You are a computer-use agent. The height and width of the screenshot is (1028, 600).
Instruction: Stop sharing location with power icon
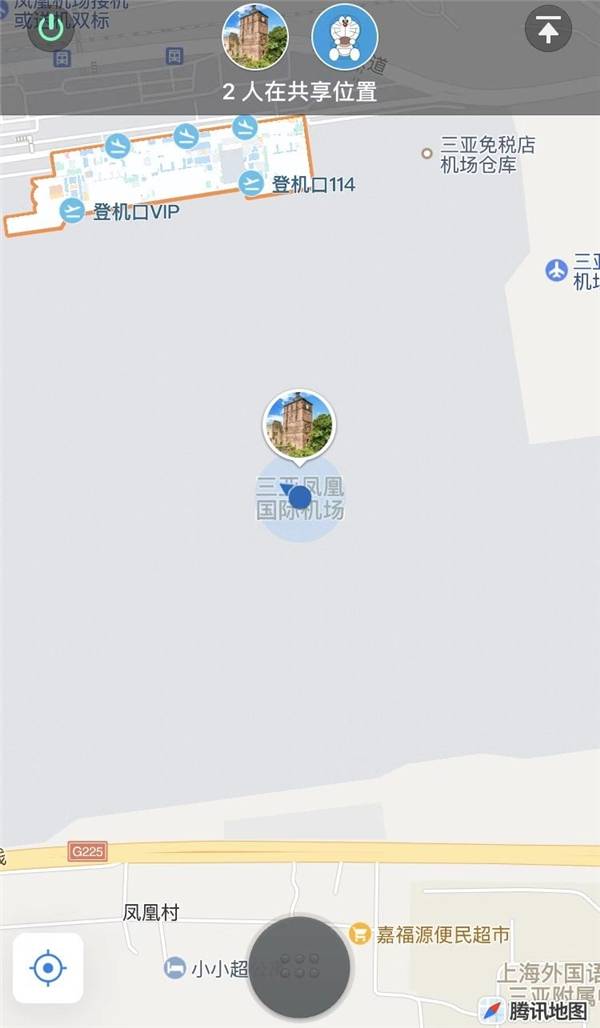point(50,29)
